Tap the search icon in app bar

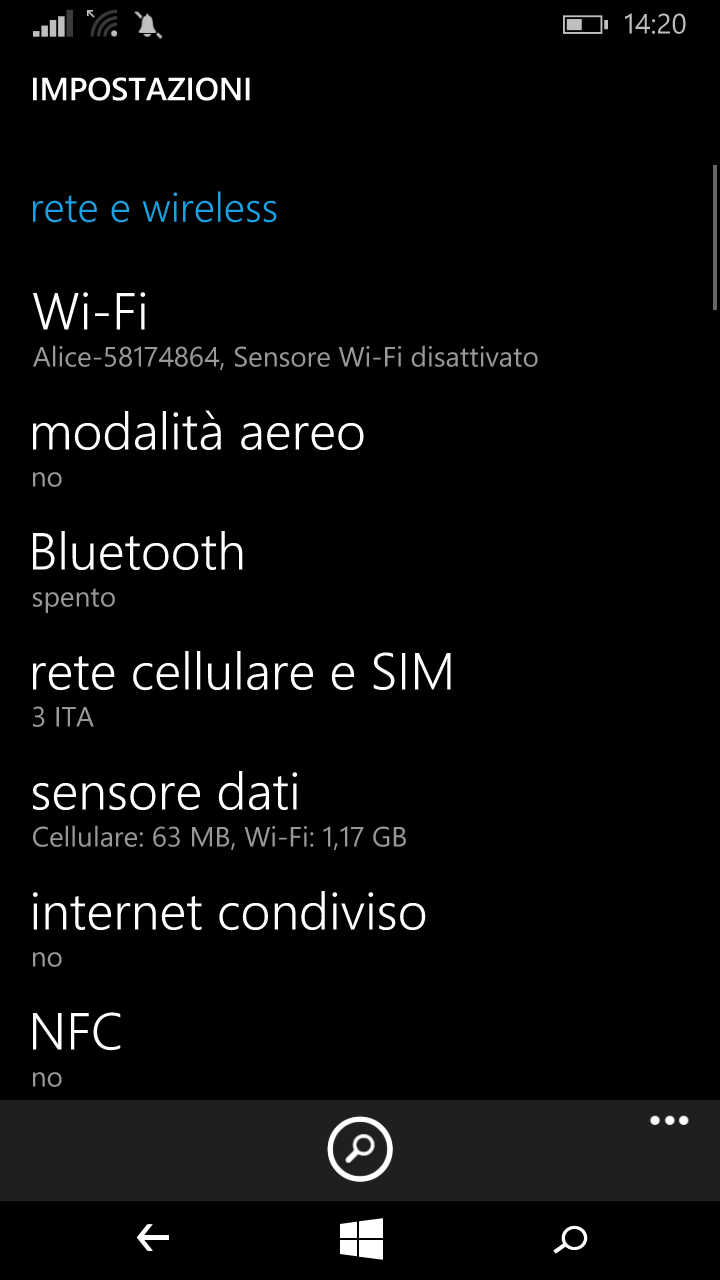360,1149
